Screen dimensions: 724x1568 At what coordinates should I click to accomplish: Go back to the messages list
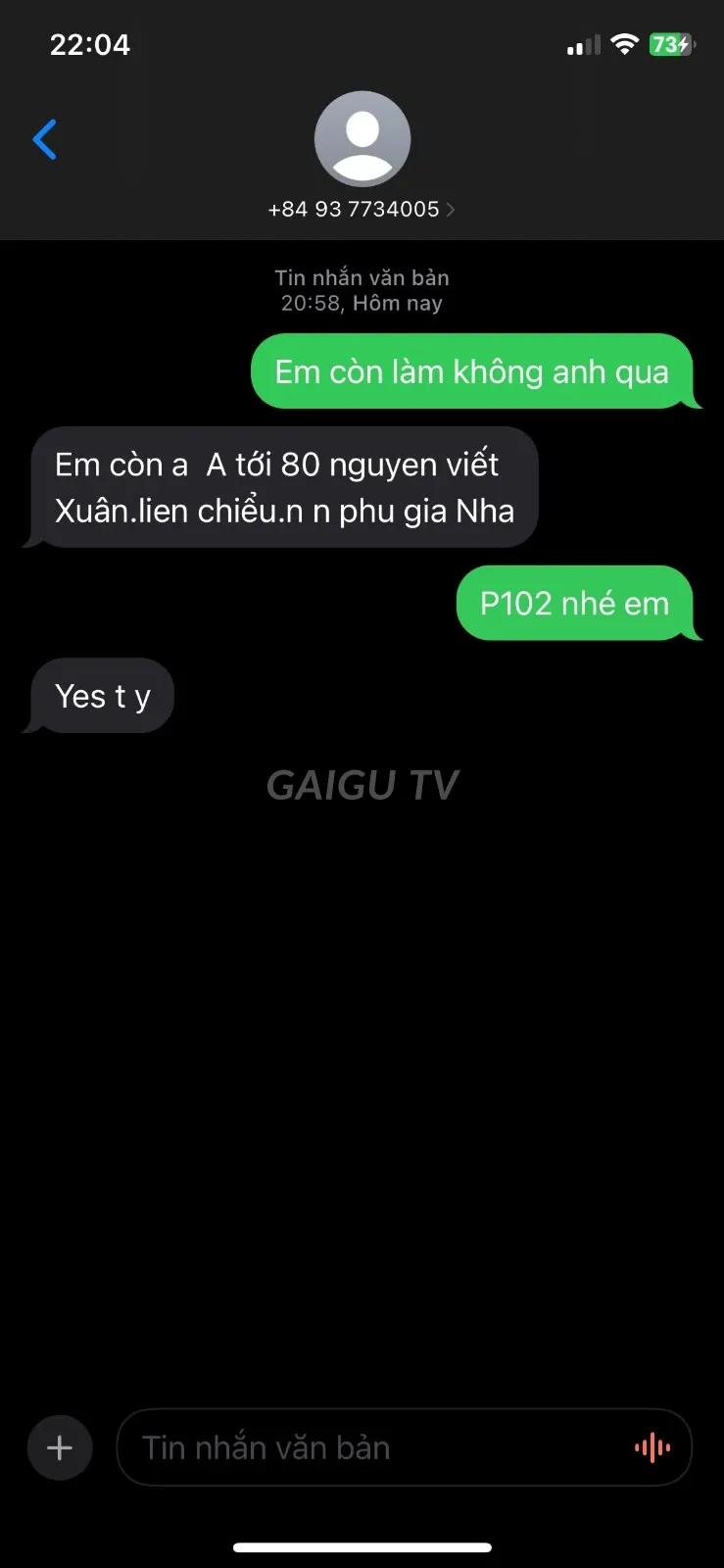pyautogui.click(x=45, y=139)
